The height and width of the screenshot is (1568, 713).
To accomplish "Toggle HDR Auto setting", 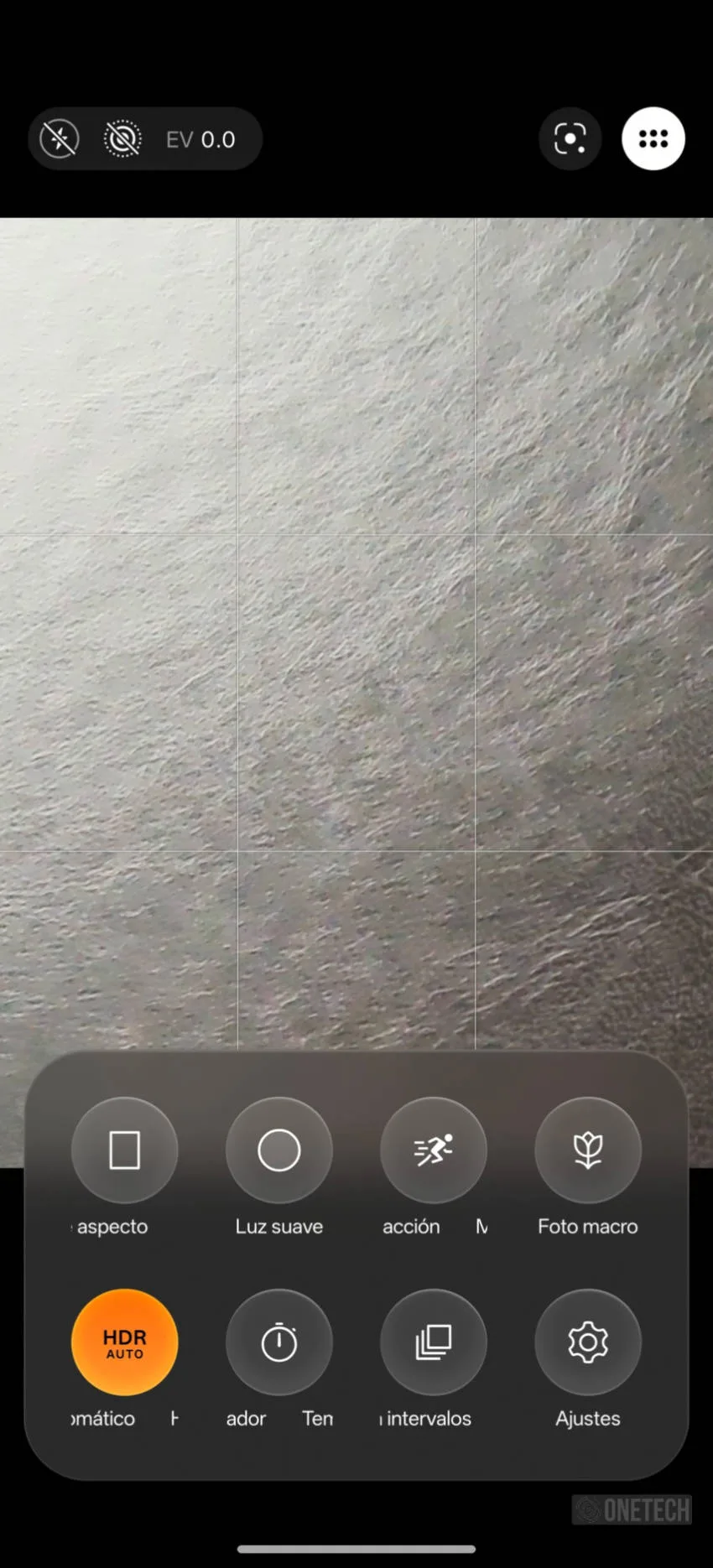I will [125, 1342].
